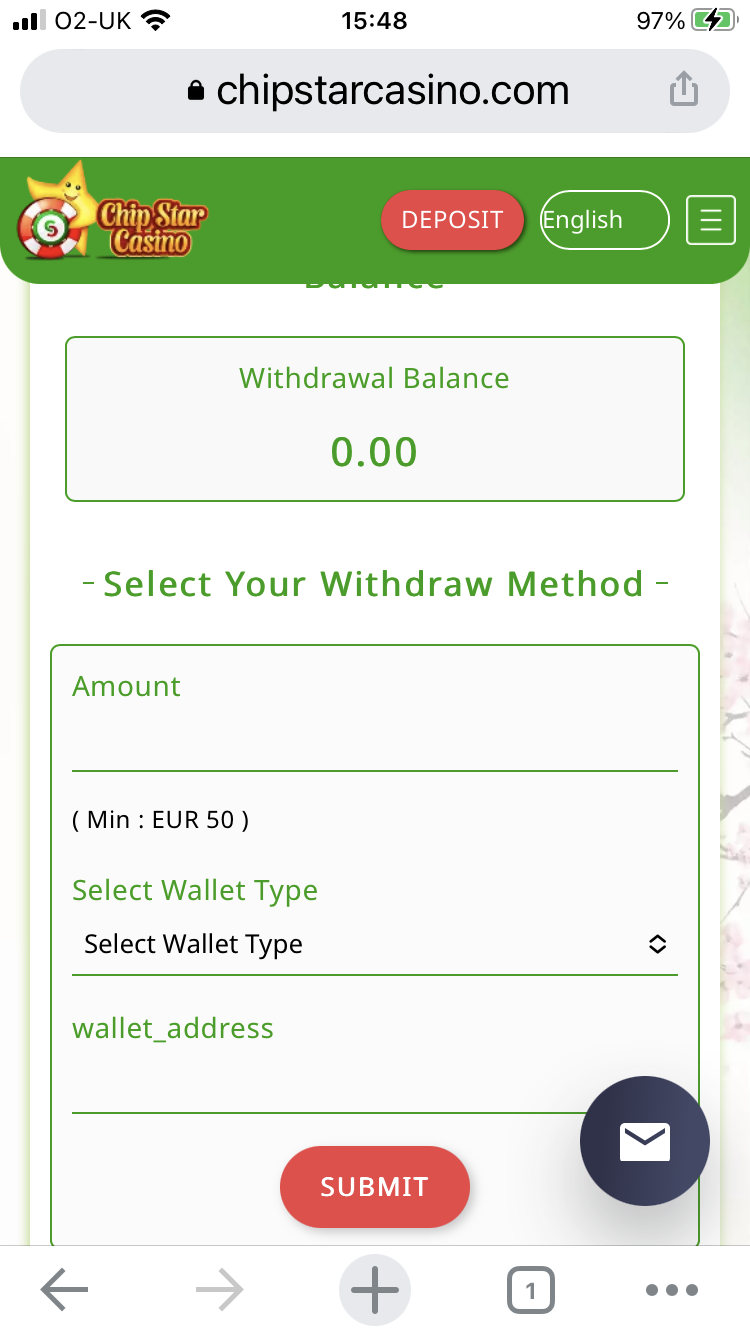Open a new browser tab
The image size is (750, 1334).
(375, 1290)
